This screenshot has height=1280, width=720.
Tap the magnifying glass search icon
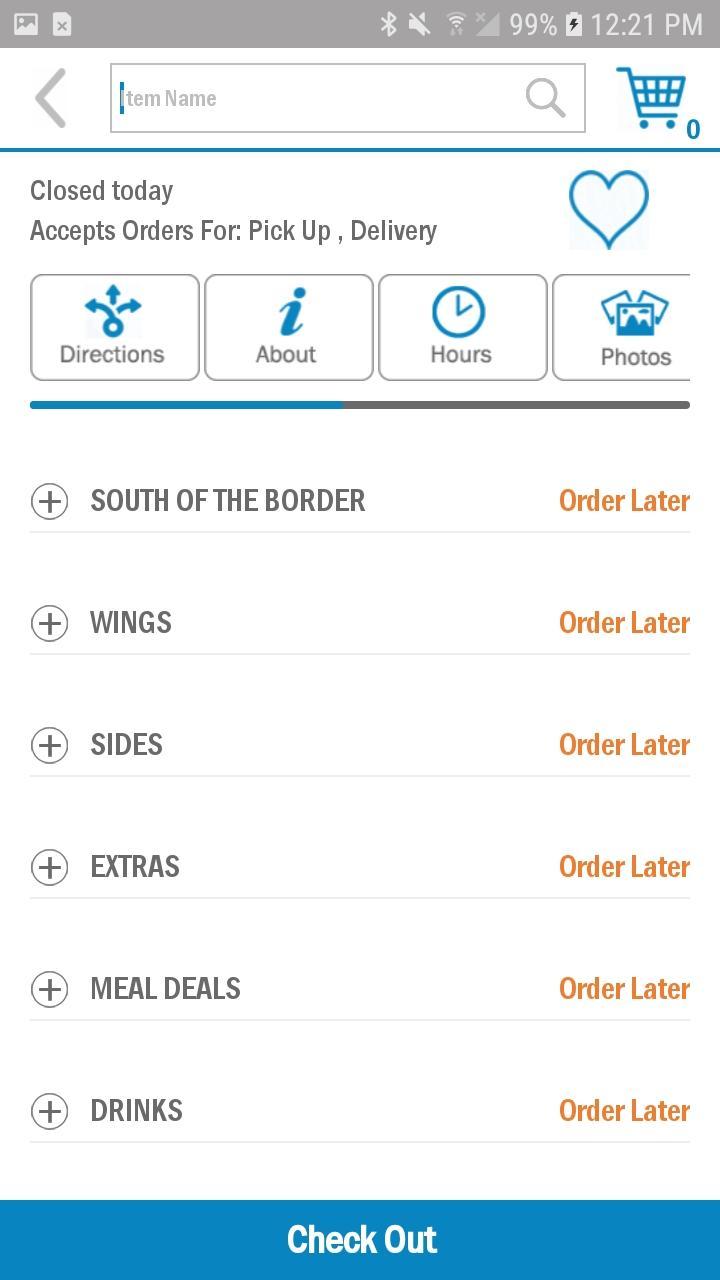tap(545, 98)
